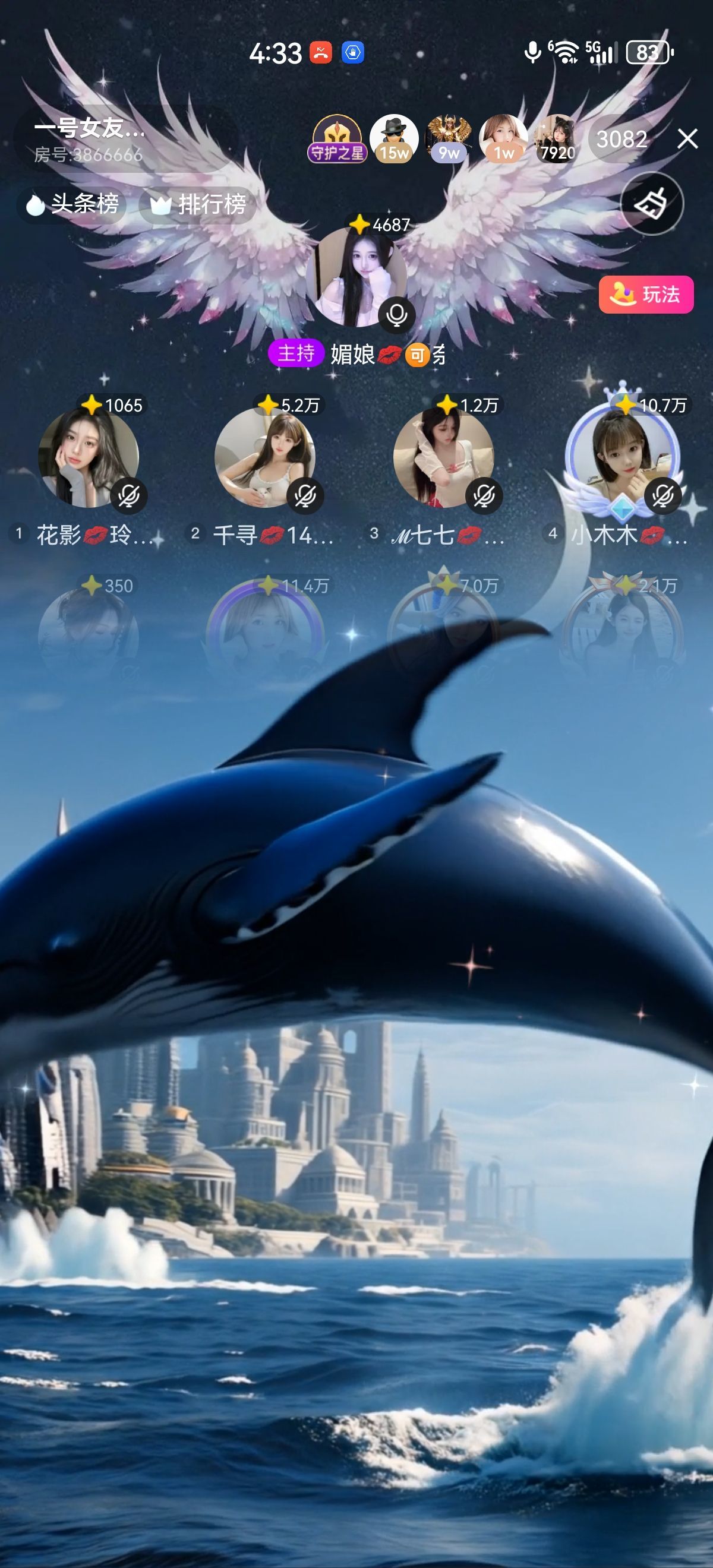
Task: Open seat 2 千寻 profile
Action: (x=266, y=458)
